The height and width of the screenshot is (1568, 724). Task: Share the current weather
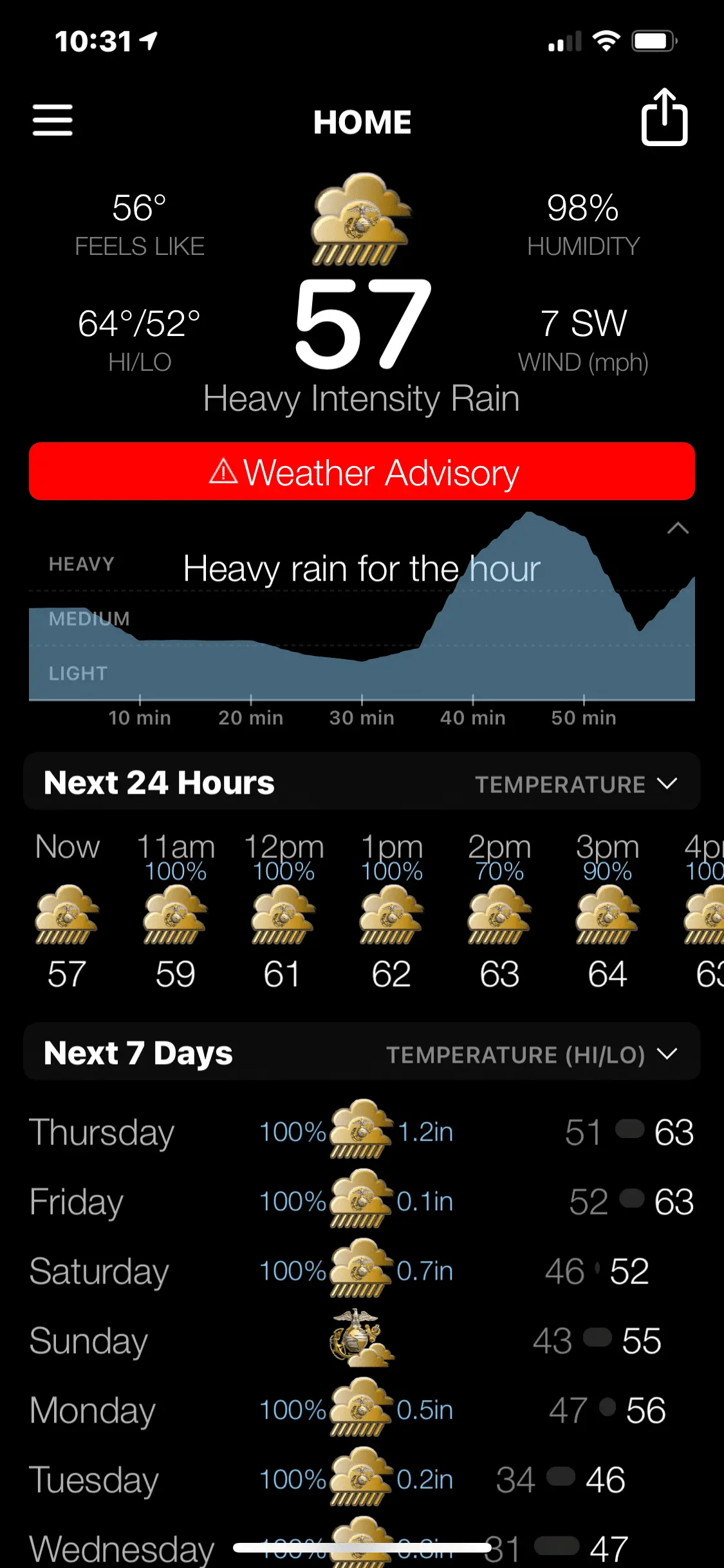coord(664,118)
